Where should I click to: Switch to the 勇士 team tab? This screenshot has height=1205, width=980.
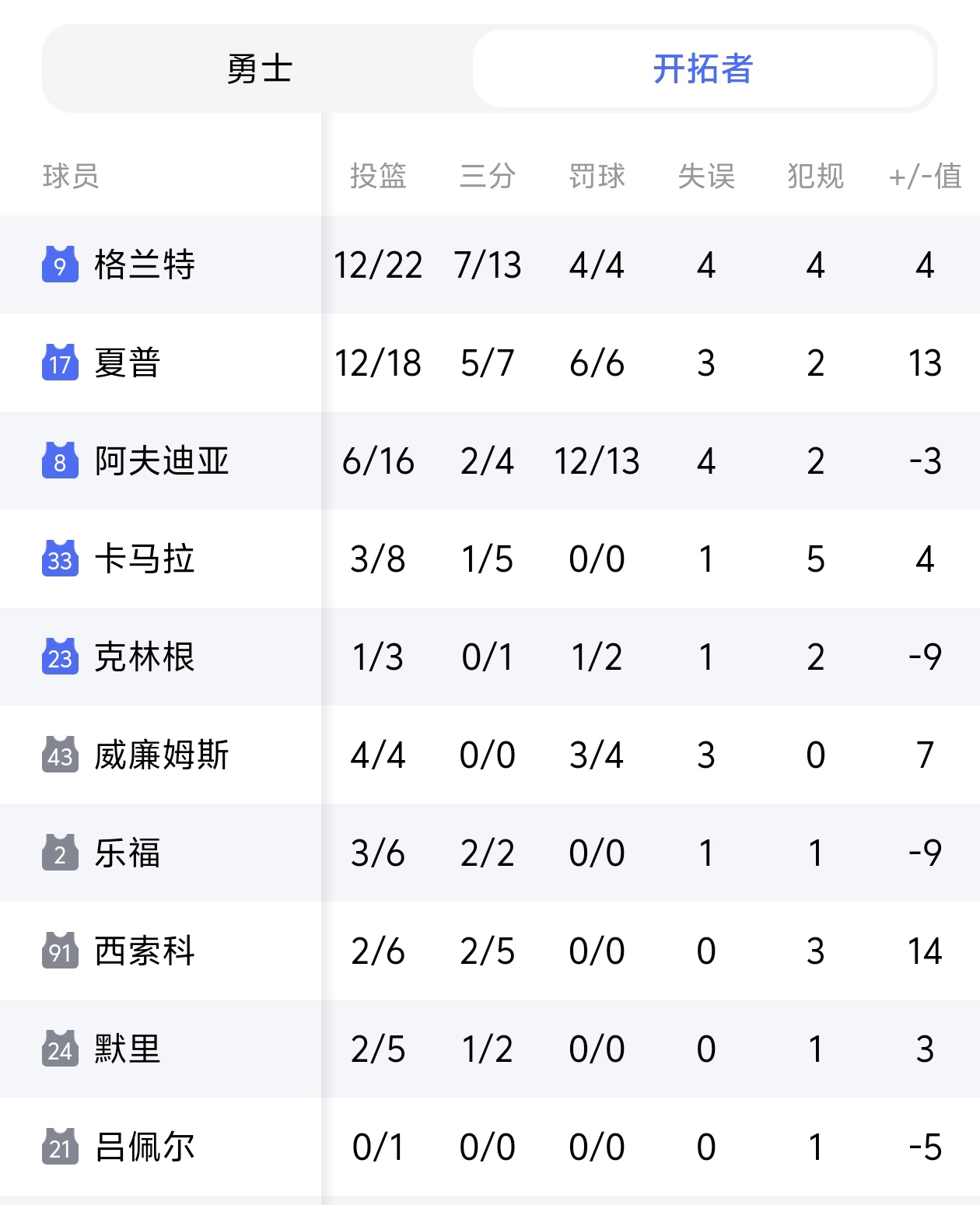[259, 69]
